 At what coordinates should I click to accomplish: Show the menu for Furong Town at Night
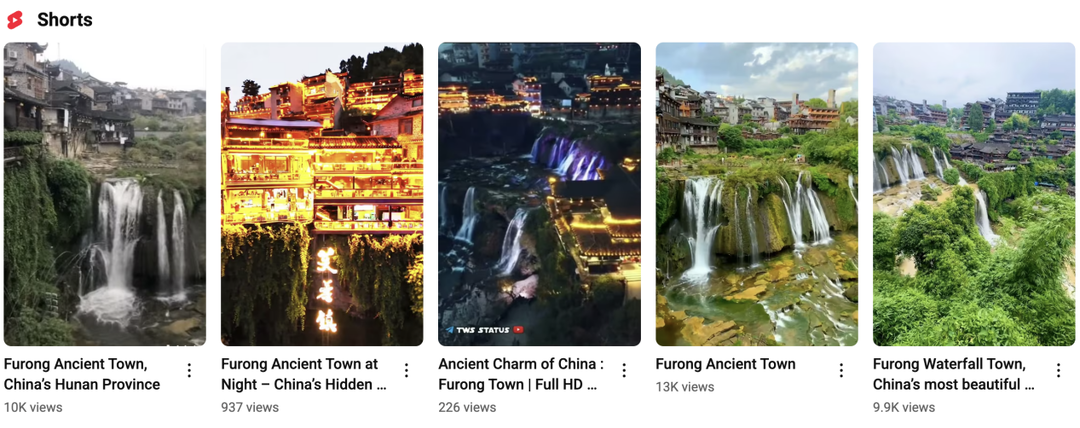pos(407,371)
